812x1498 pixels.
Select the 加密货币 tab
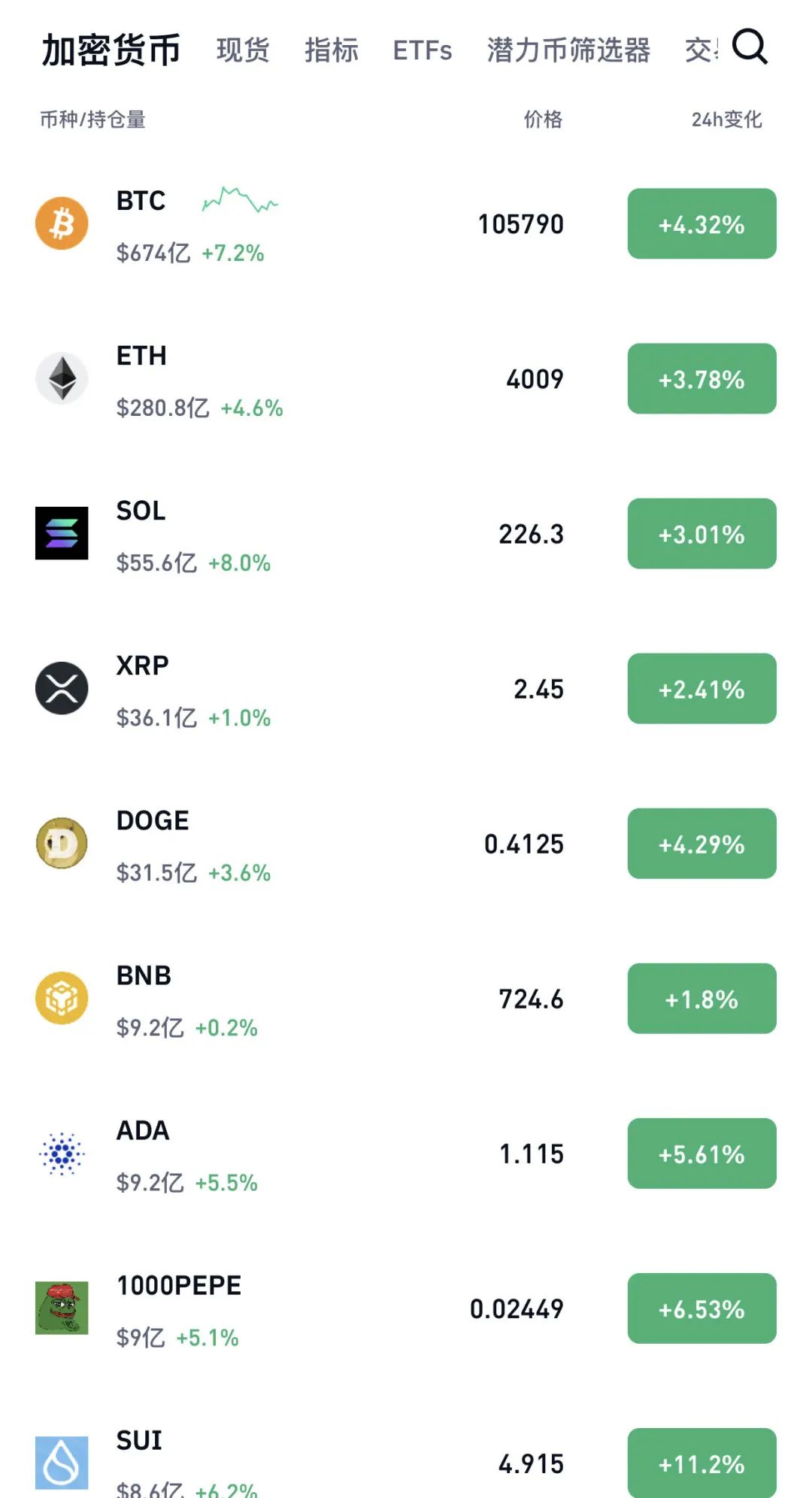pos(111,50)
